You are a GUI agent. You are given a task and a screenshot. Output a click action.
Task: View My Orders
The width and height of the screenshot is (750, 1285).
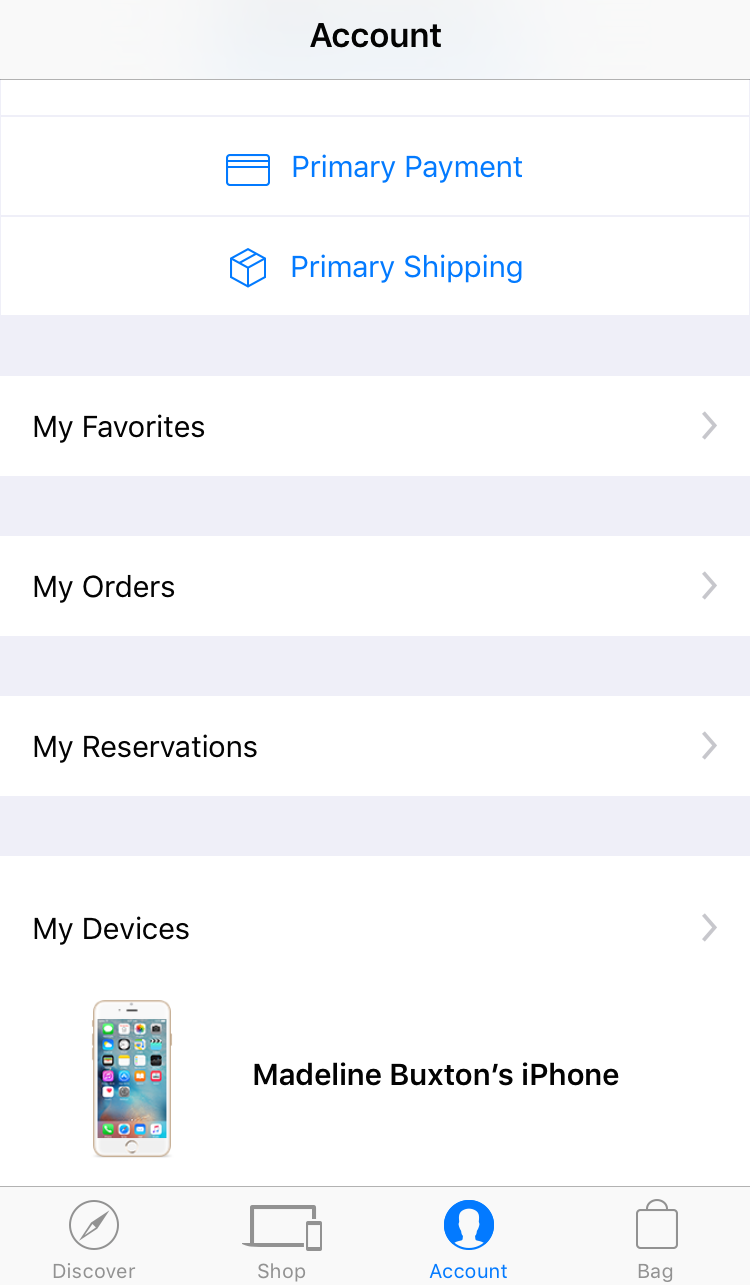[x=375, y=586]
